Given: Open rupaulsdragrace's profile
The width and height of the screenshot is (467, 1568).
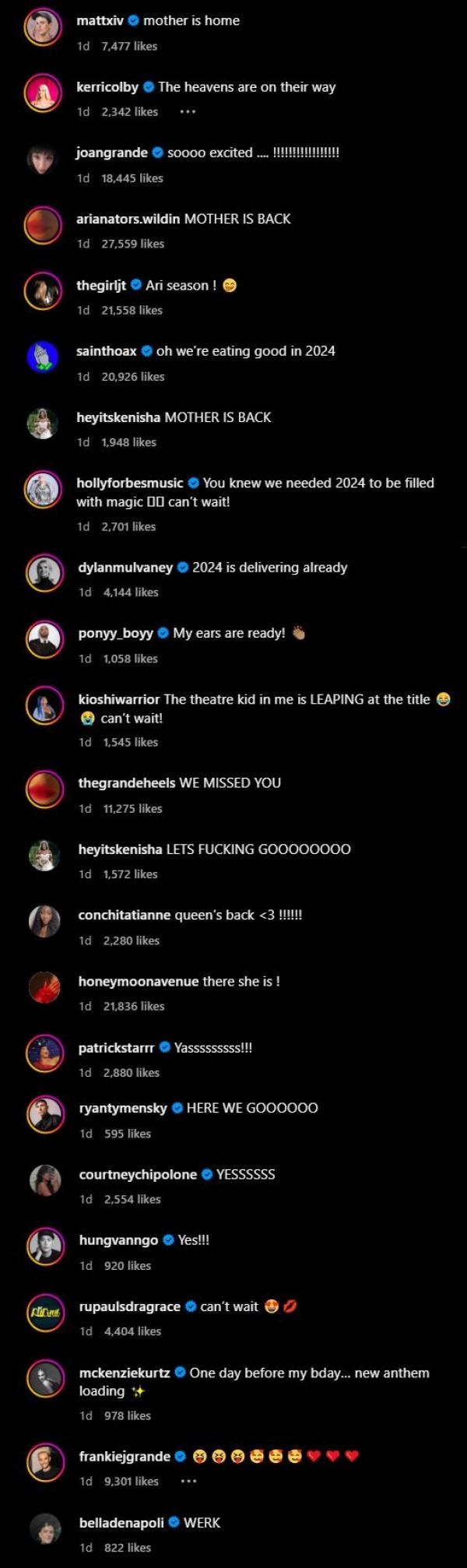Looking at the screenshot, I should point(129,1306).
